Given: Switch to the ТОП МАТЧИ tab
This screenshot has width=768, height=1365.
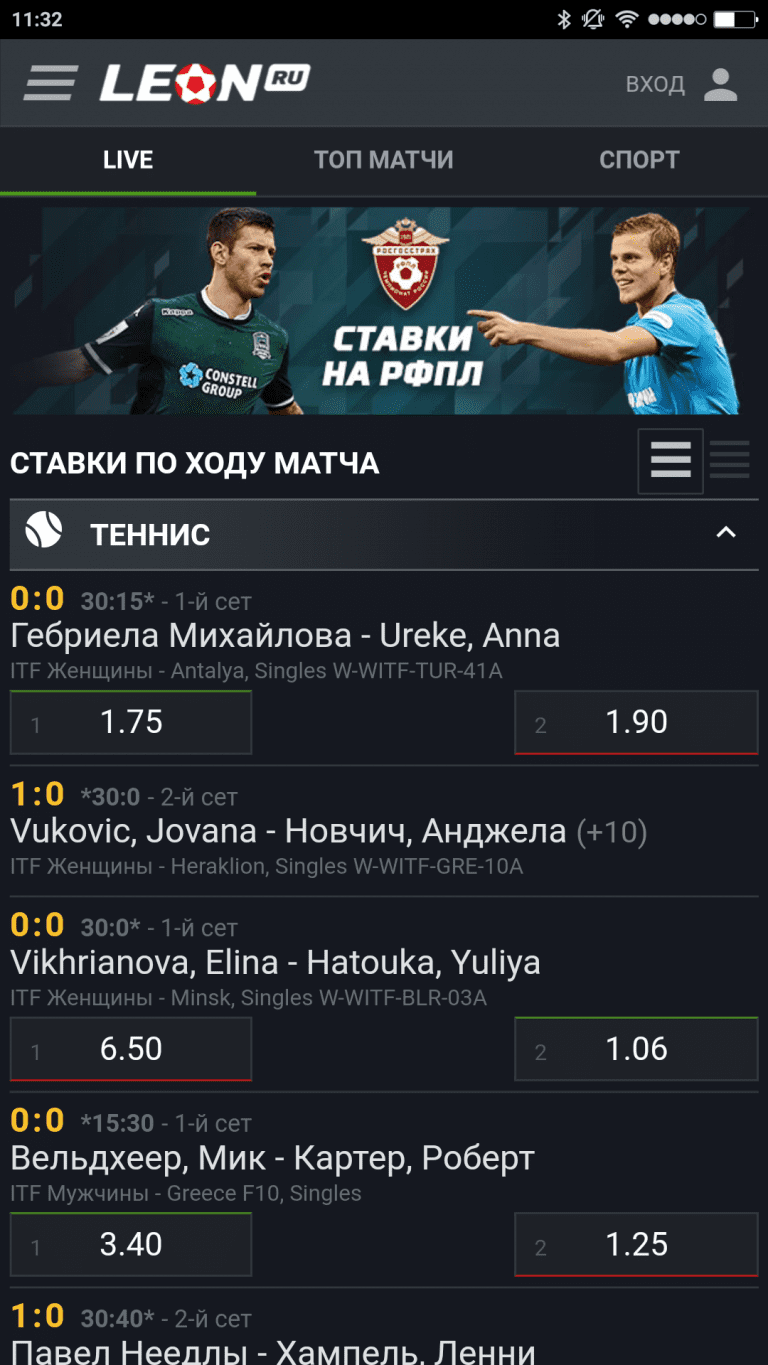Looking at the screenshot, I should pyautogui.click(x=383, y=160).
